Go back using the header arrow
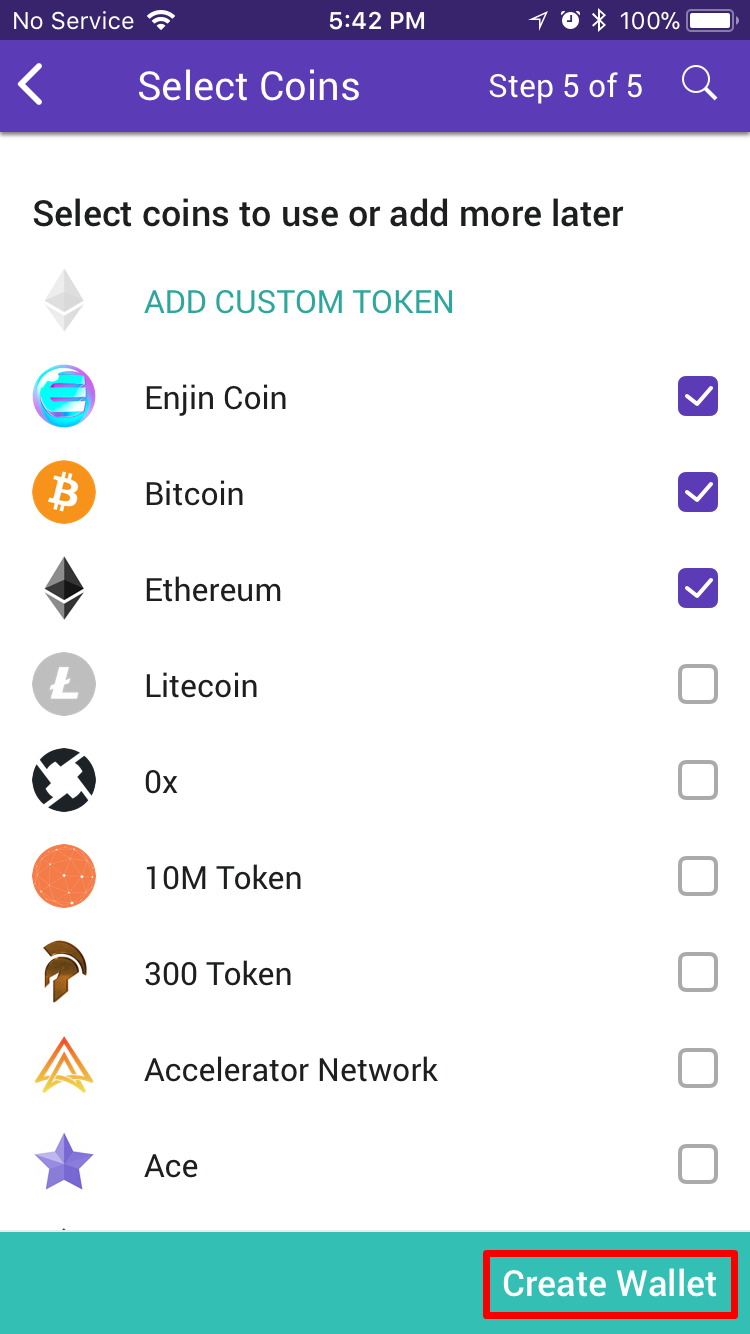The height and width of the screenshot is (1334, 750). (32, 86)
